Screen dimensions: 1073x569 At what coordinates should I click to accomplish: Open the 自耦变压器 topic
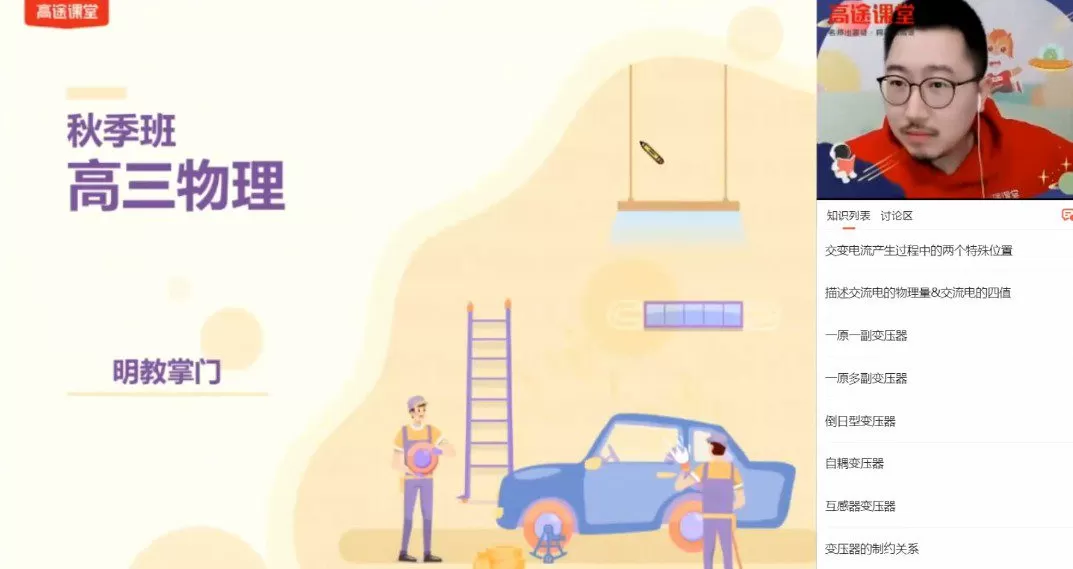tap(854, 463)
